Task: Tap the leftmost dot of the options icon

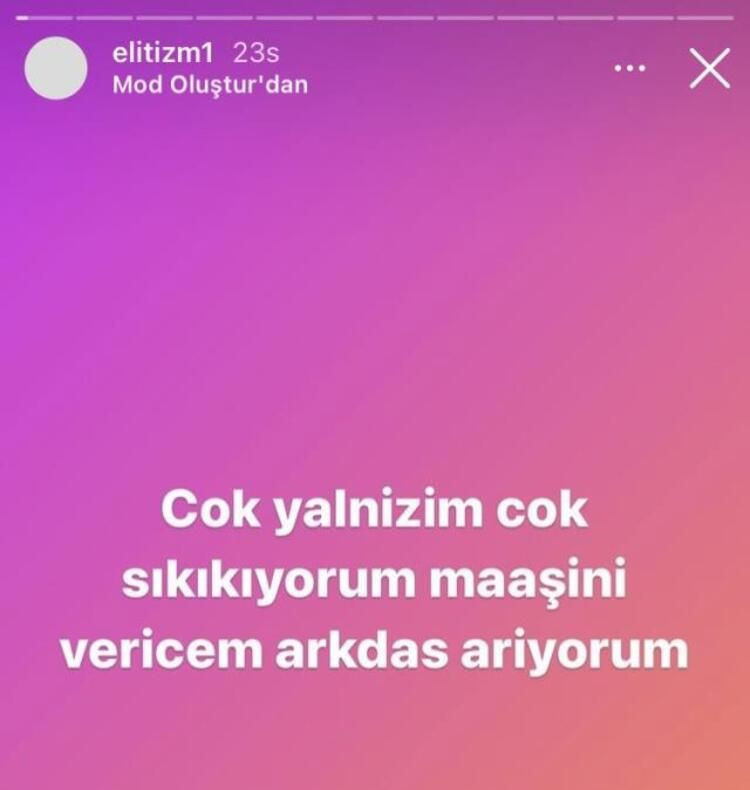Action: pyautogui.click(x=616, y=66)
